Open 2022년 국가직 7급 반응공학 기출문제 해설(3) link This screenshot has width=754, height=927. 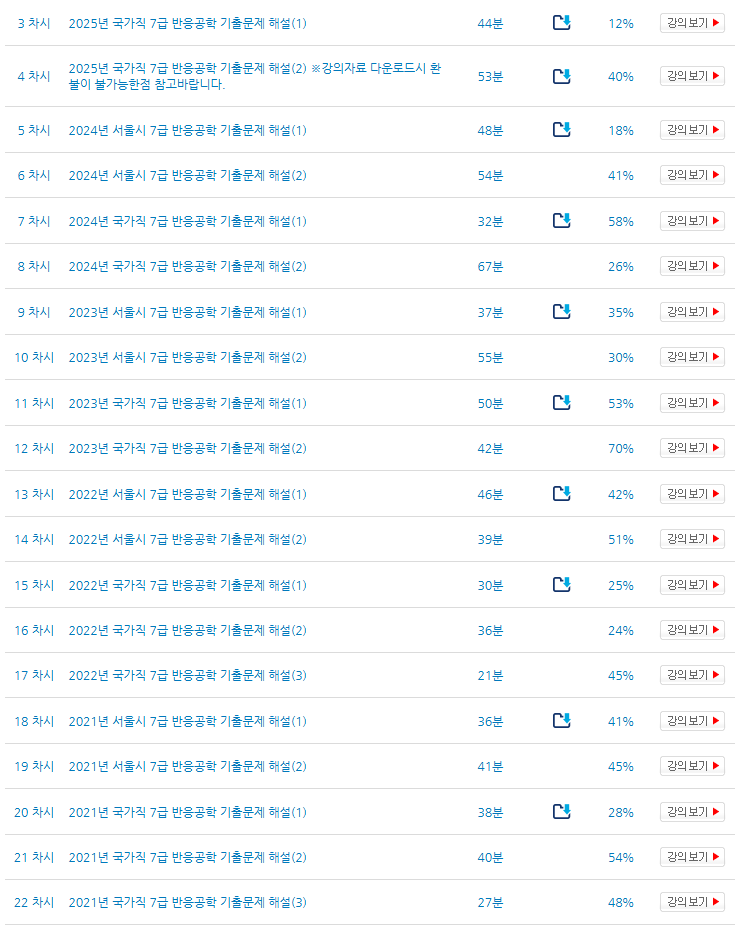point(188,676)
